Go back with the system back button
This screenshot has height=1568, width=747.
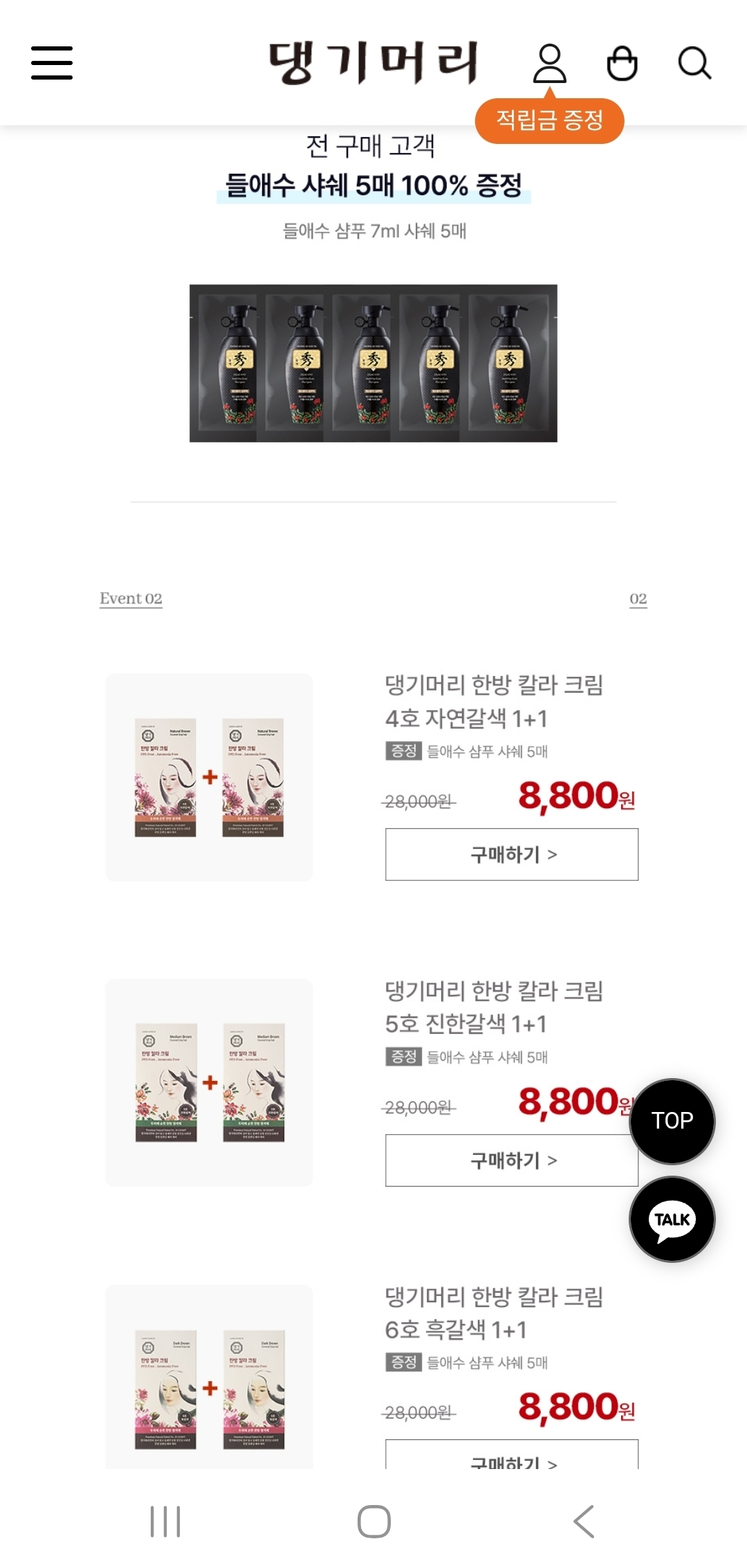[584, 1522]
